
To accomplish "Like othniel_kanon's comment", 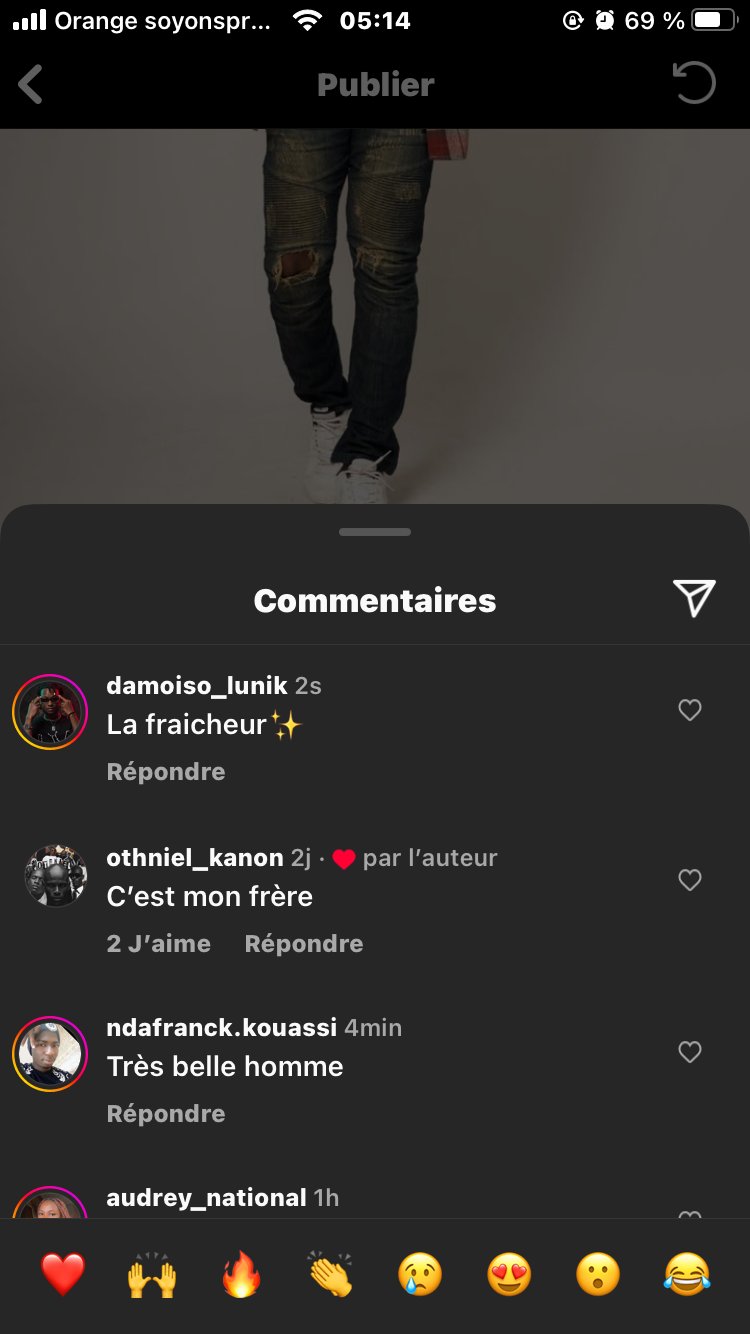I will tap(690, 880).
